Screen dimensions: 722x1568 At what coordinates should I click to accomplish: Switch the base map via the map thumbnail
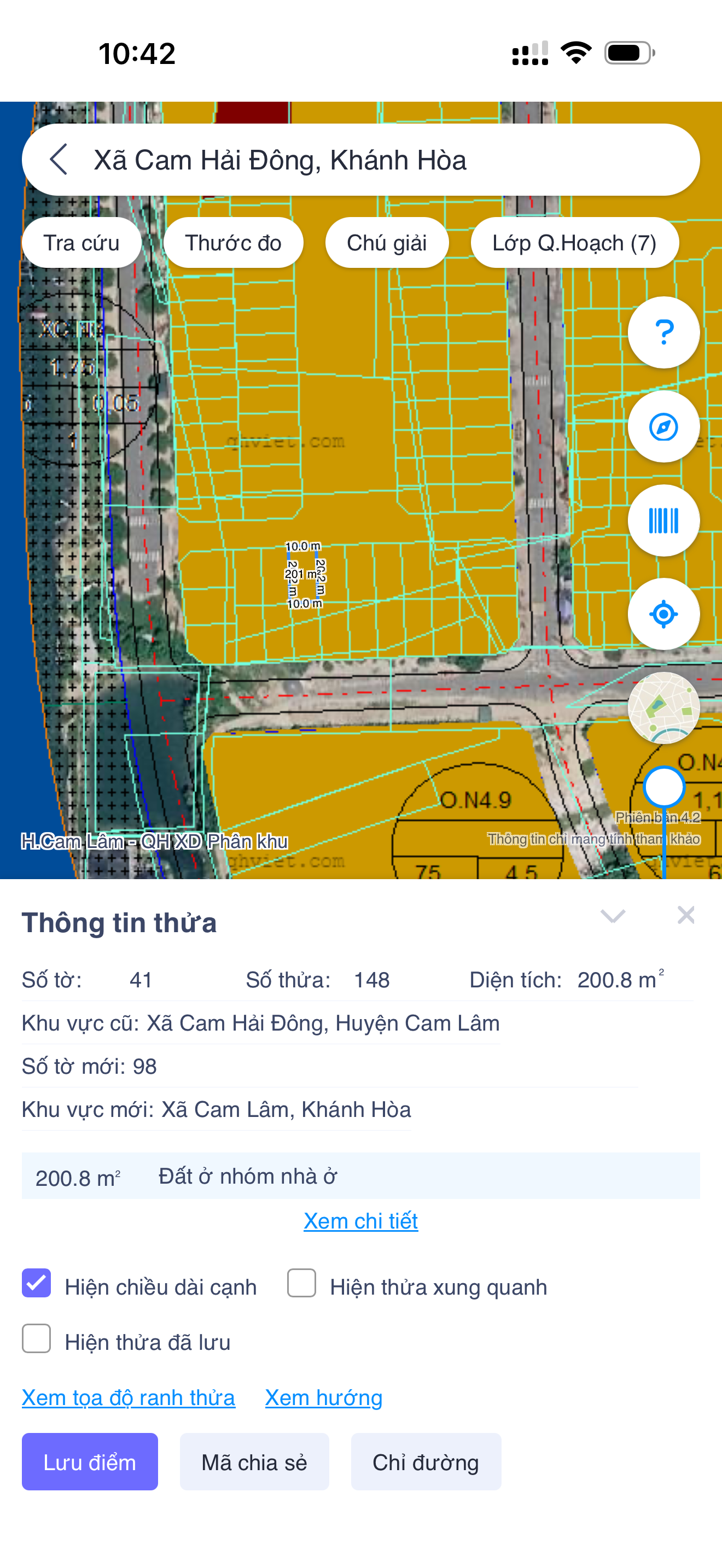point(663,708)
